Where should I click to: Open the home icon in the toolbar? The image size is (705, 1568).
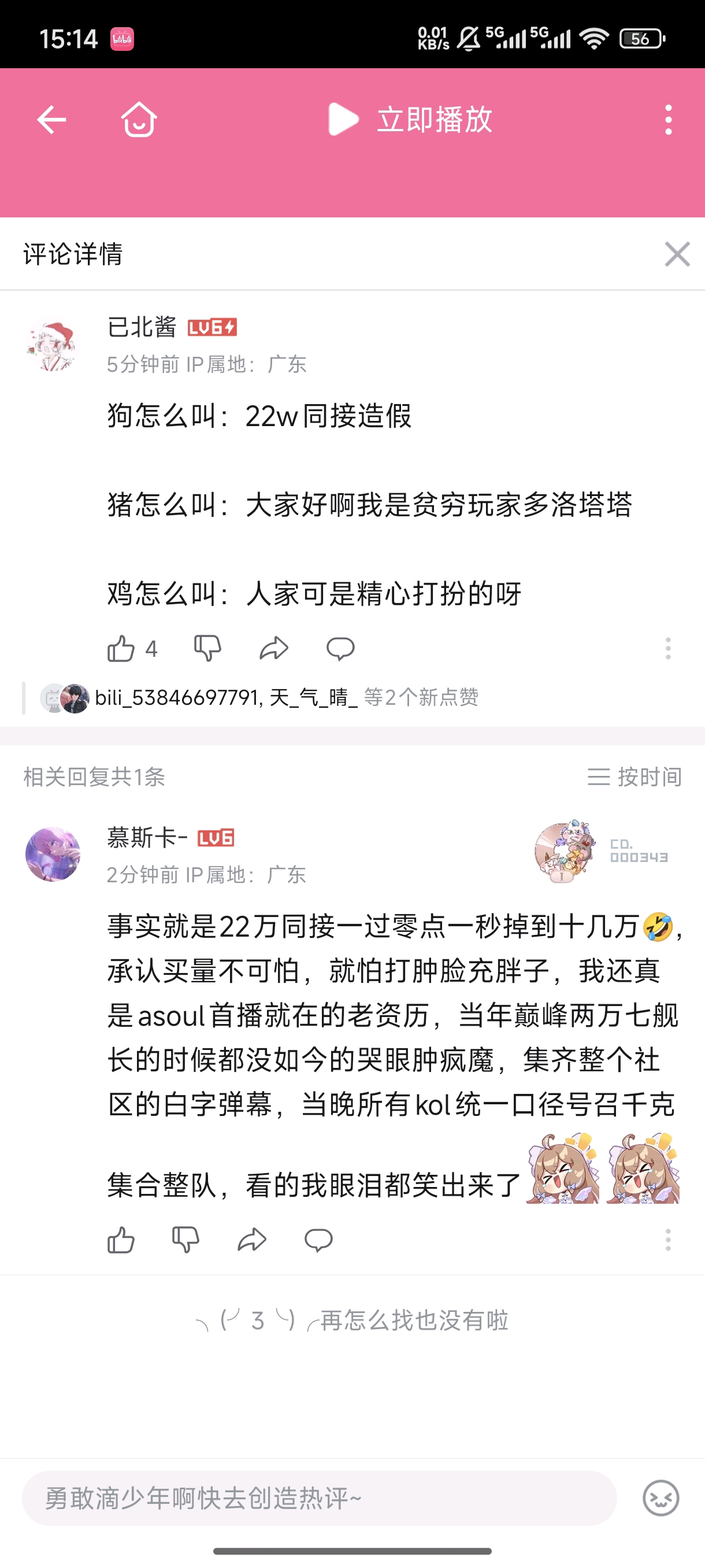tap(139, 119)
